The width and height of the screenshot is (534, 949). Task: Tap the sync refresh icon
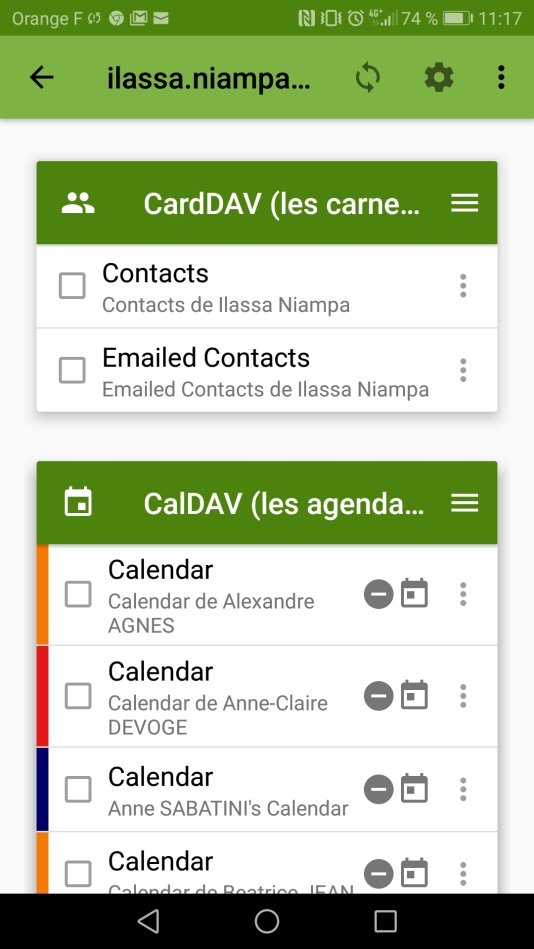[368, 77]
